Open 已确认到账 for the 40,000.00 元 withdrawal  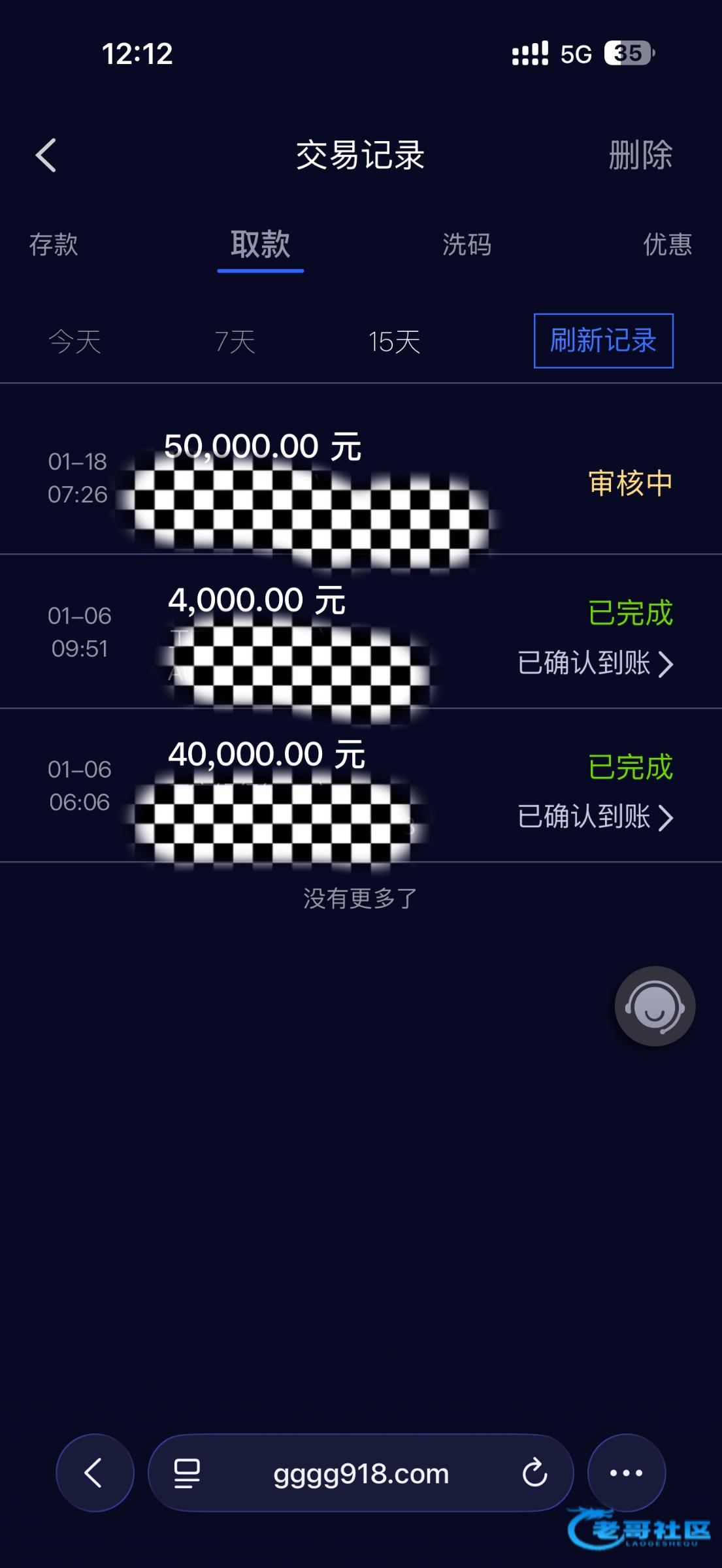(x=595, y=817)
